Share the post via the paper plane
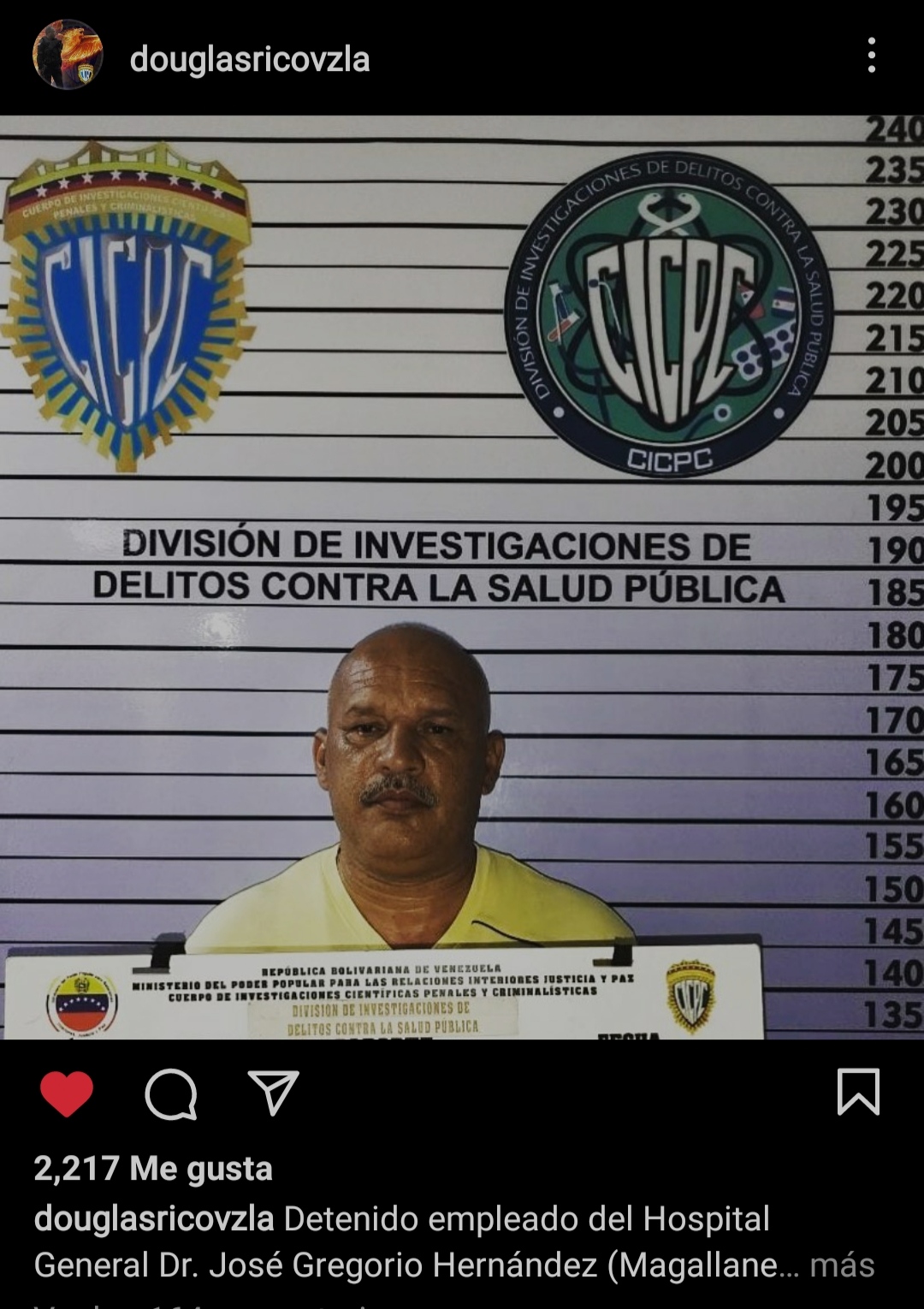 (273, 1092)
